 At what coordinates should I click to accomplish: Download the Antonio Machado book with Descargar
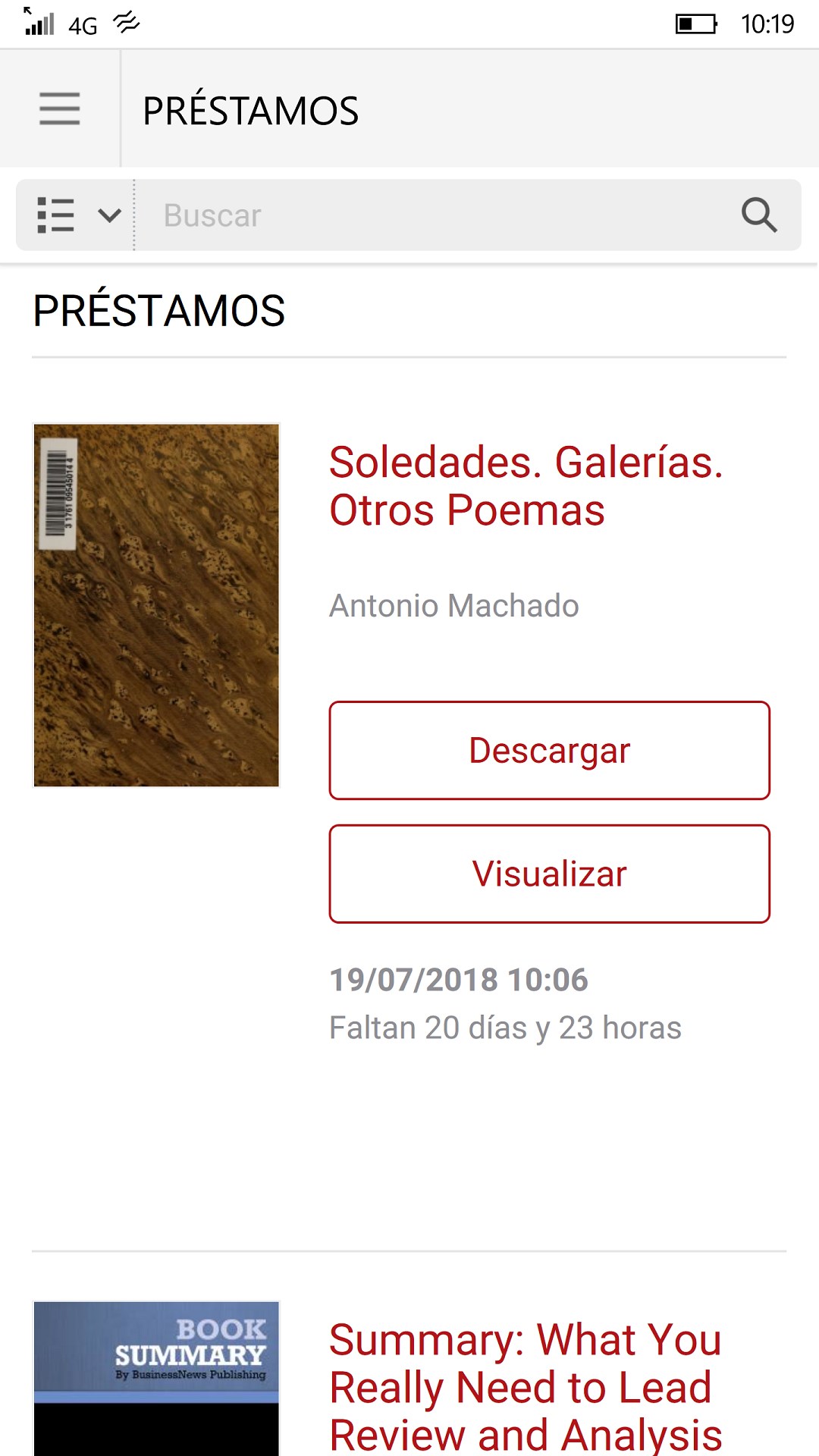click(549, 751)
